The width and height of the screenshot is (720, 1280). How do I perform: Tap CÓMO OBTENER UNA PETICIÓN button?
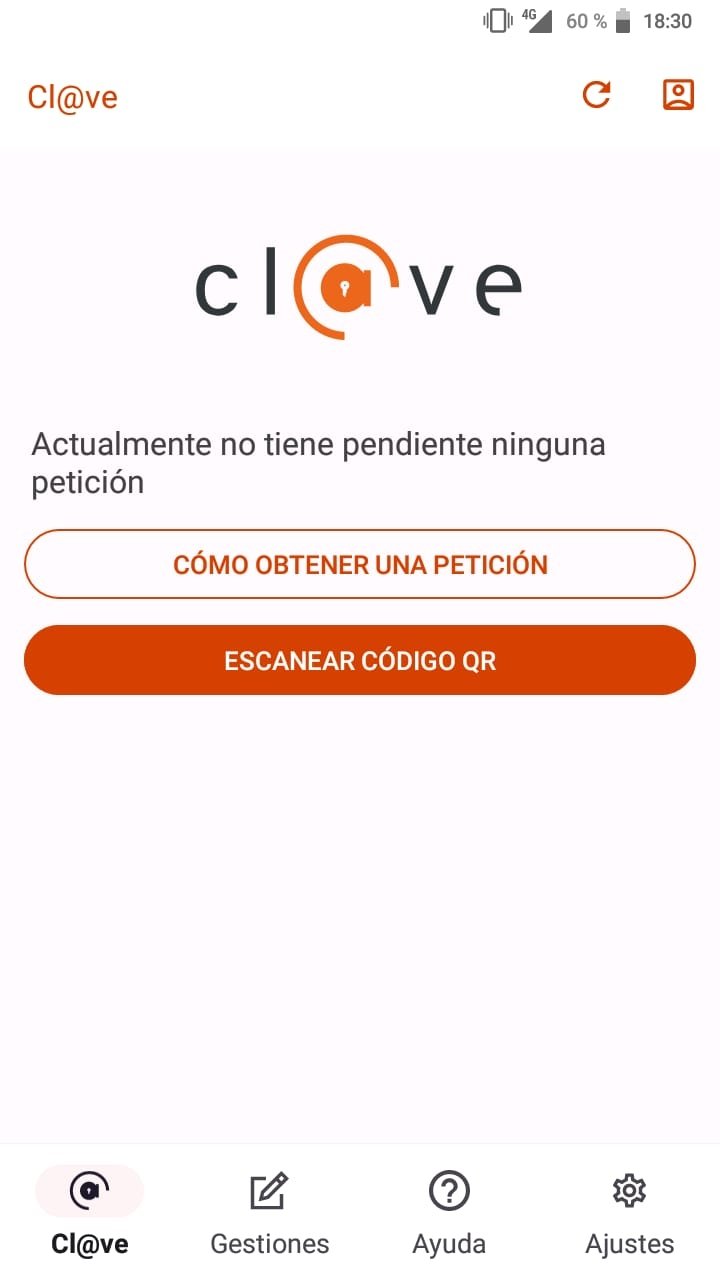click(360, 564)
